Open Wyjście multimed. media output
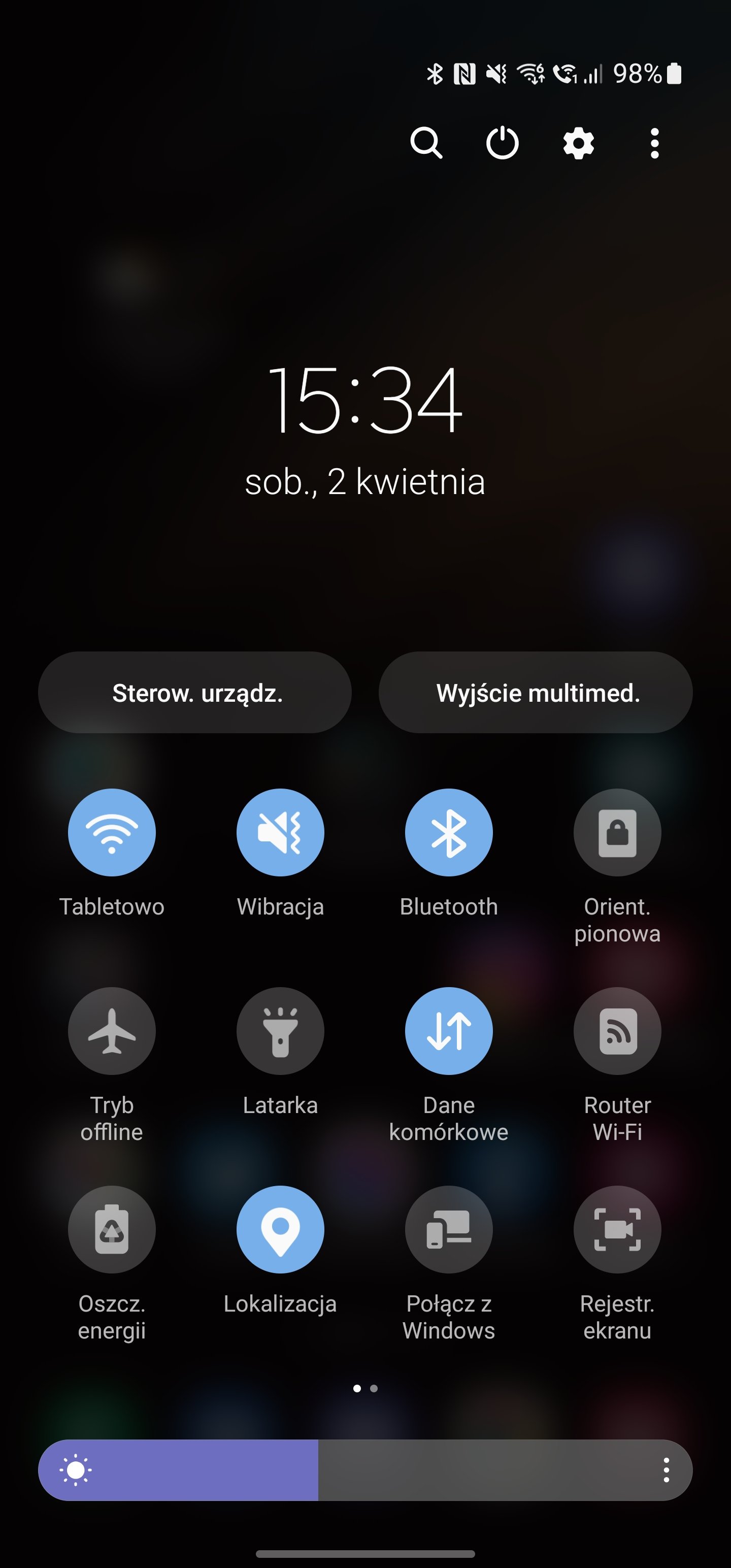Screen dimensions: 731x1568 coord(536,693)
